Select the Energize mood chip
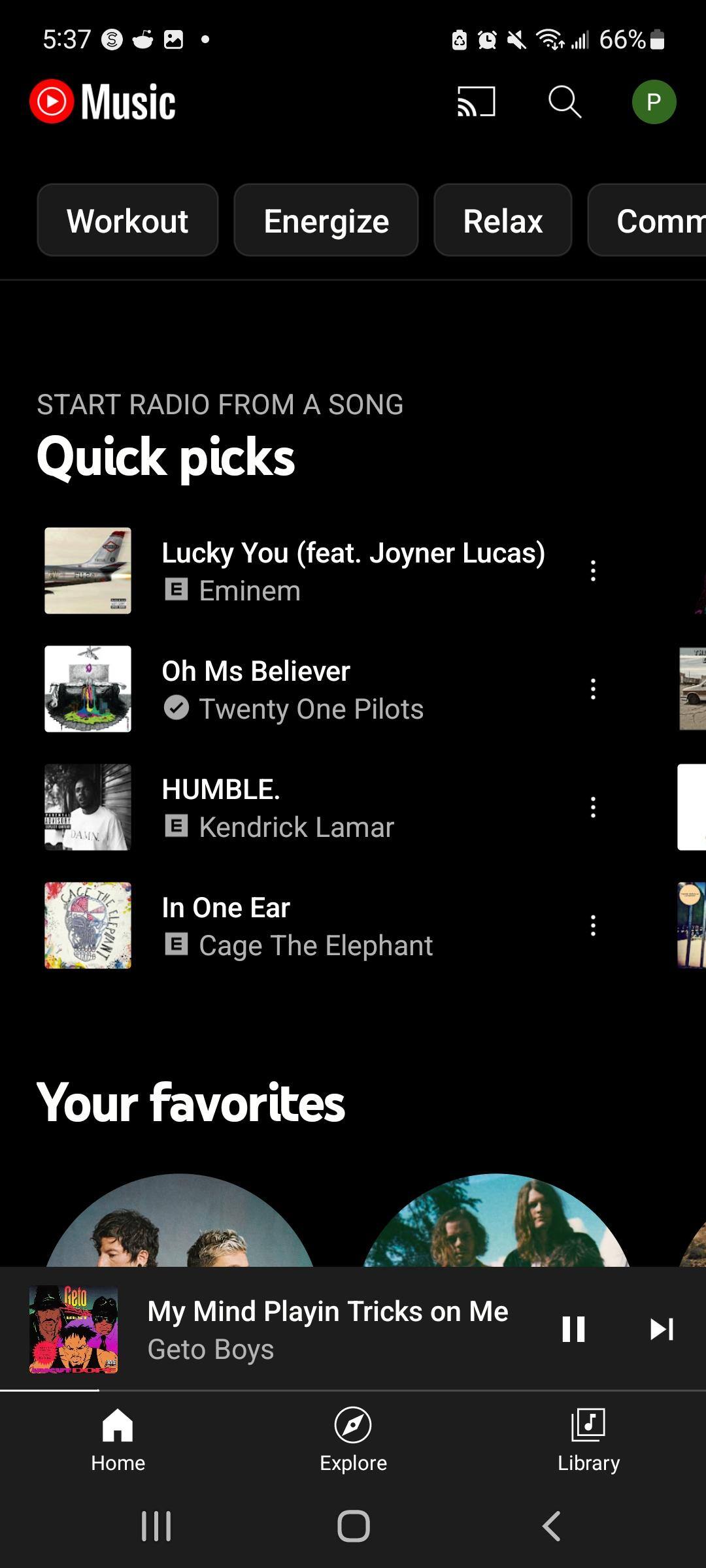Viewport: 706px width, 1568px height. (x=326, y=221)
